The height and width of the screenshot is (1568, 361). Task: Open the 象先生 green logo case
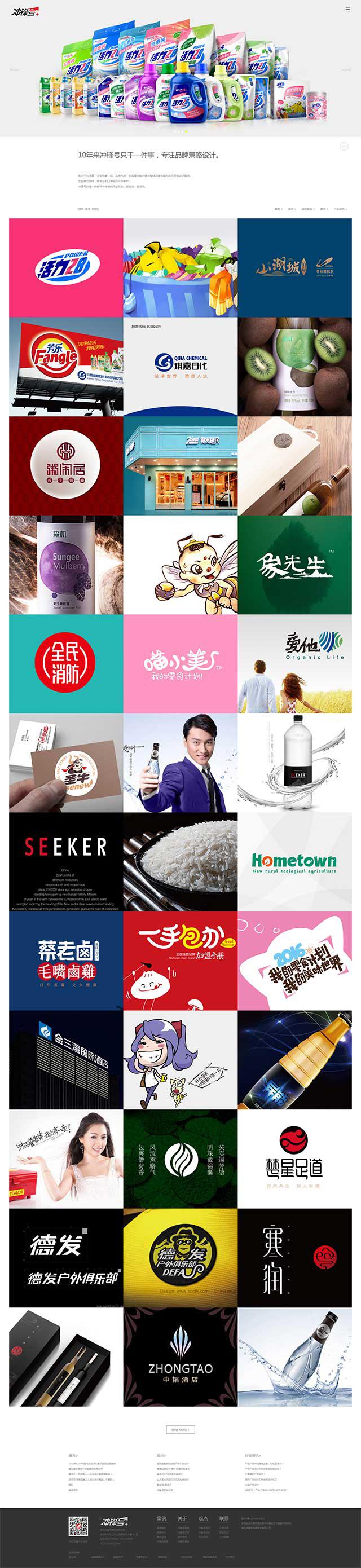[294, 565]
